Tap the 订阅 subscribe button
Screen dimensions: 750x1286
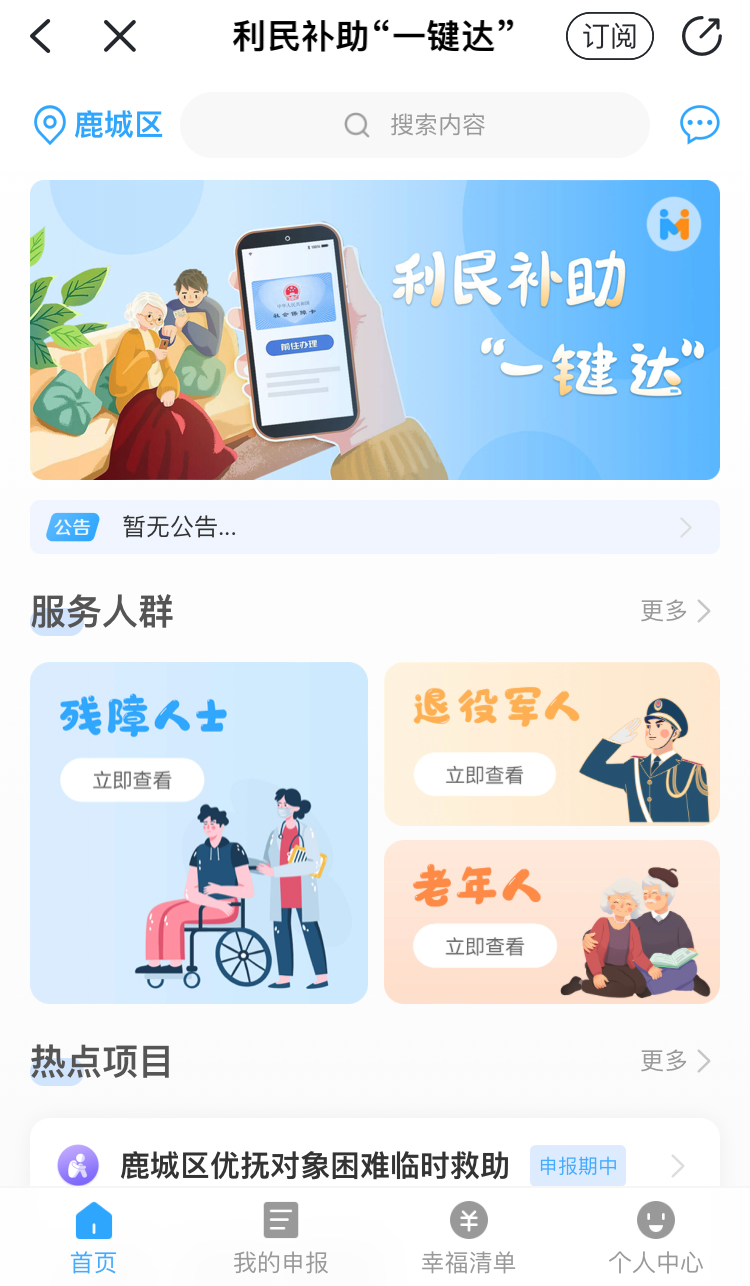tap(609, 37)
